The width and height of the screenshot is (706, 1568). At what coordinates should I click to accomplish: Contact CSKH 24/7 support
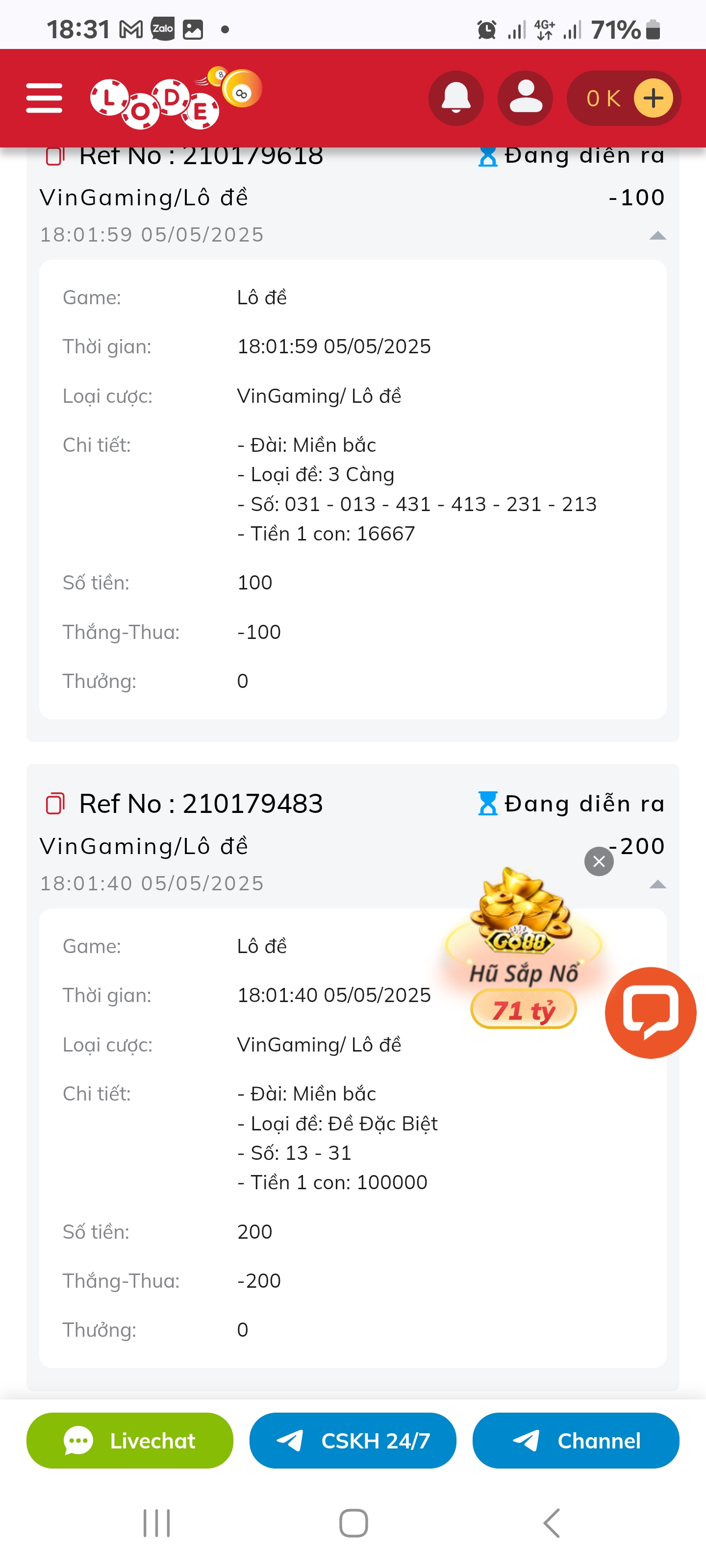click(x=353, y=1440)
